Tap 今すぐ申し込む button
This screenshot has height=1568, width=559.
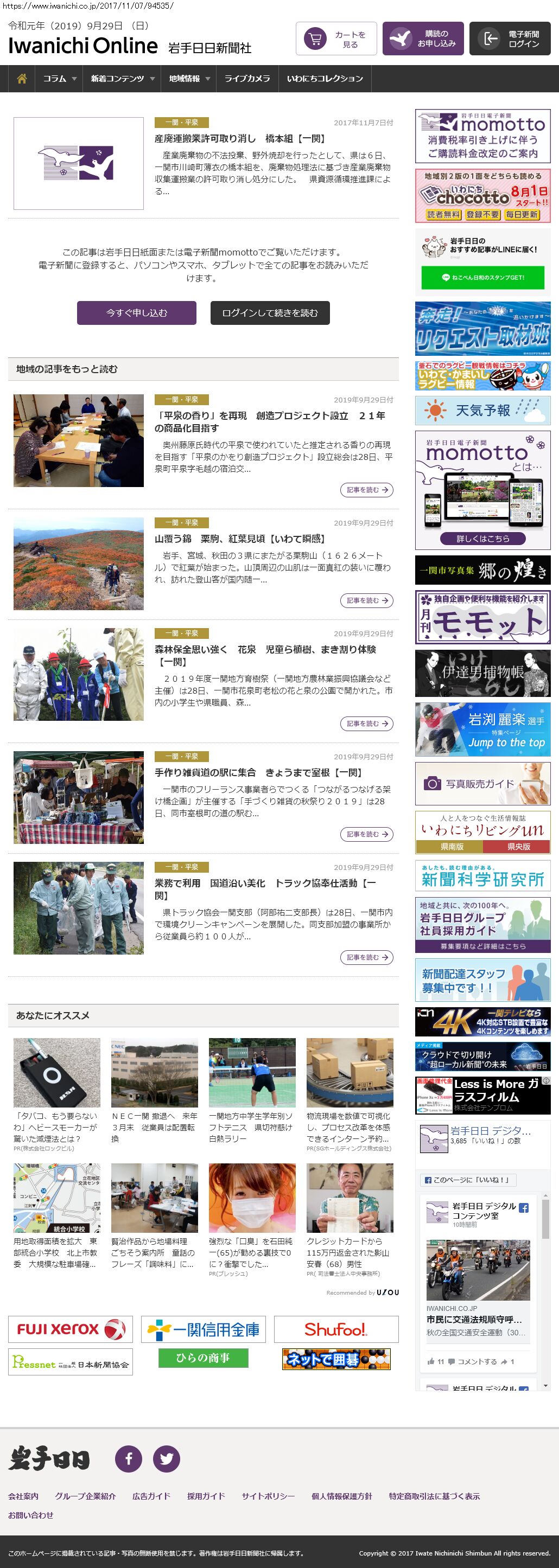[136, 313]
